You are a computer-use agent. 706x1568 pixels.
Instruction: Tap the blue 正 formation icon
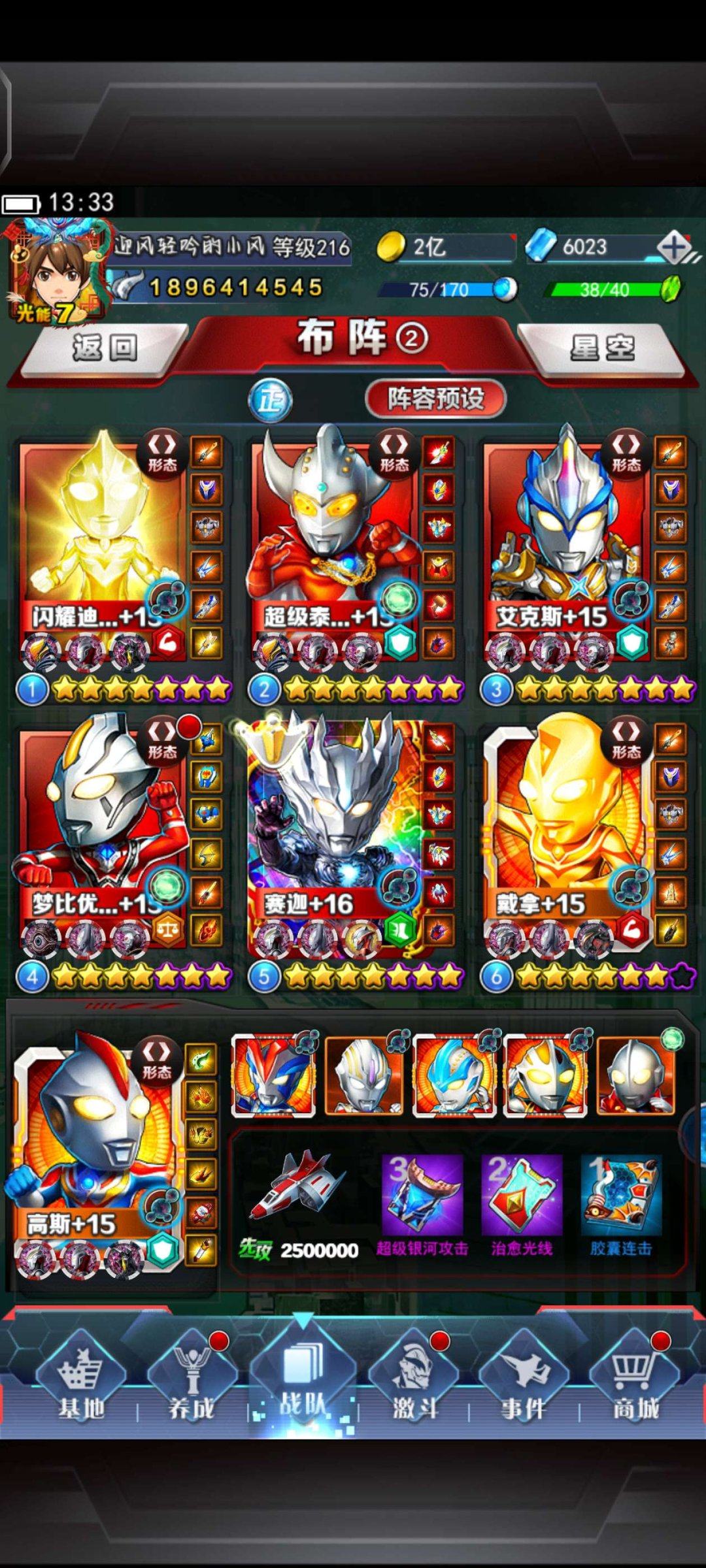coord(270,400)
